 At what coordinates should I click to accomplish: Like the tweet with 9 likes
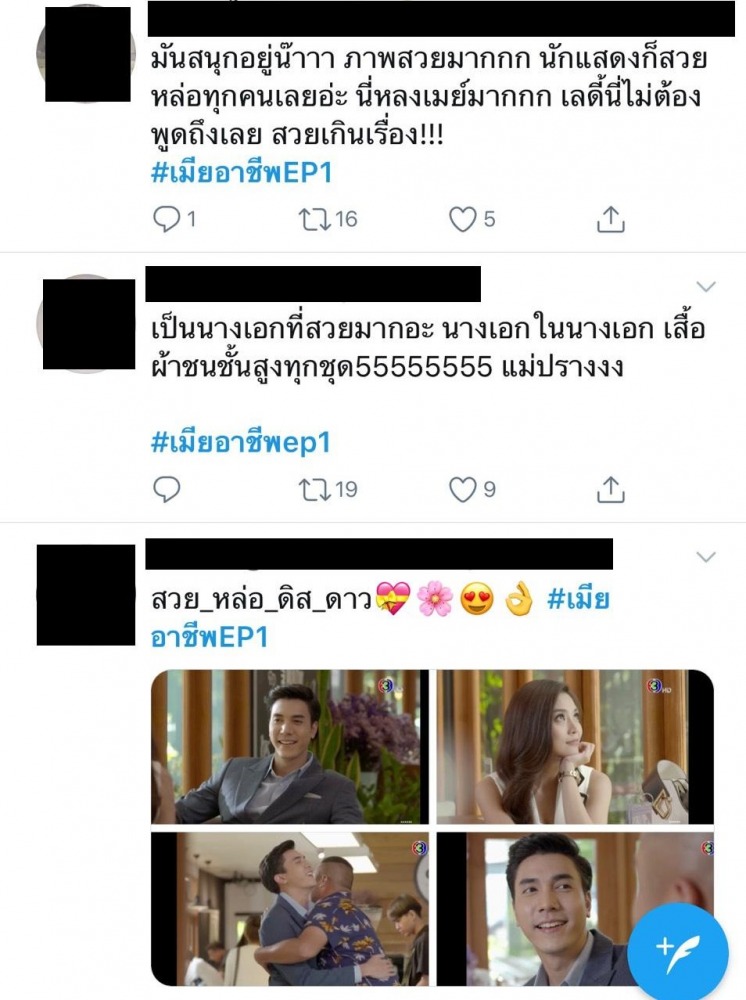coord(462,489)
